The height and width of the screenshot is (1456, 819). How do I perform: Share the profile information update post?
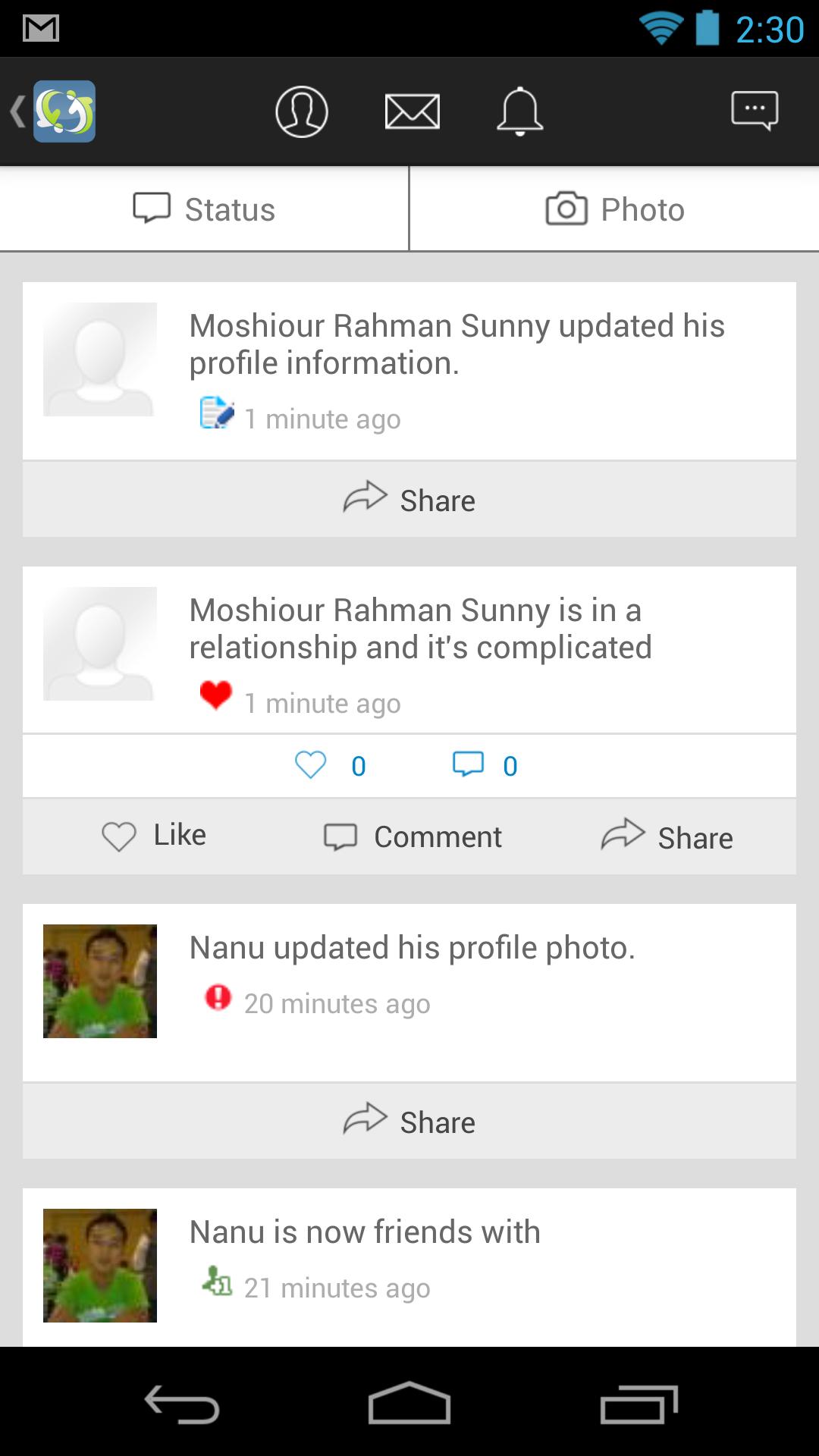[x=409, y=500]
